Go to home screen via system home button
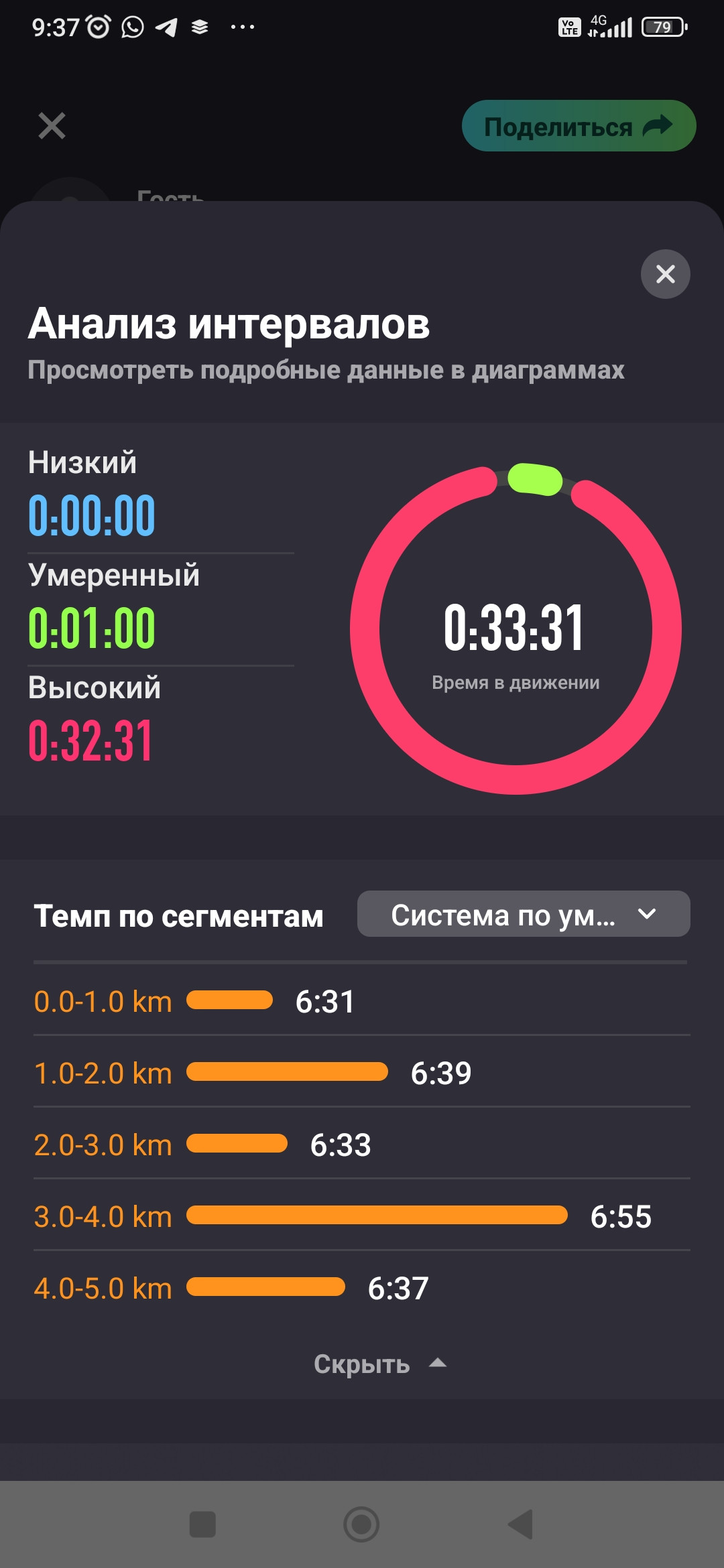724x1568 pixels. click(x=361, y=1524)
